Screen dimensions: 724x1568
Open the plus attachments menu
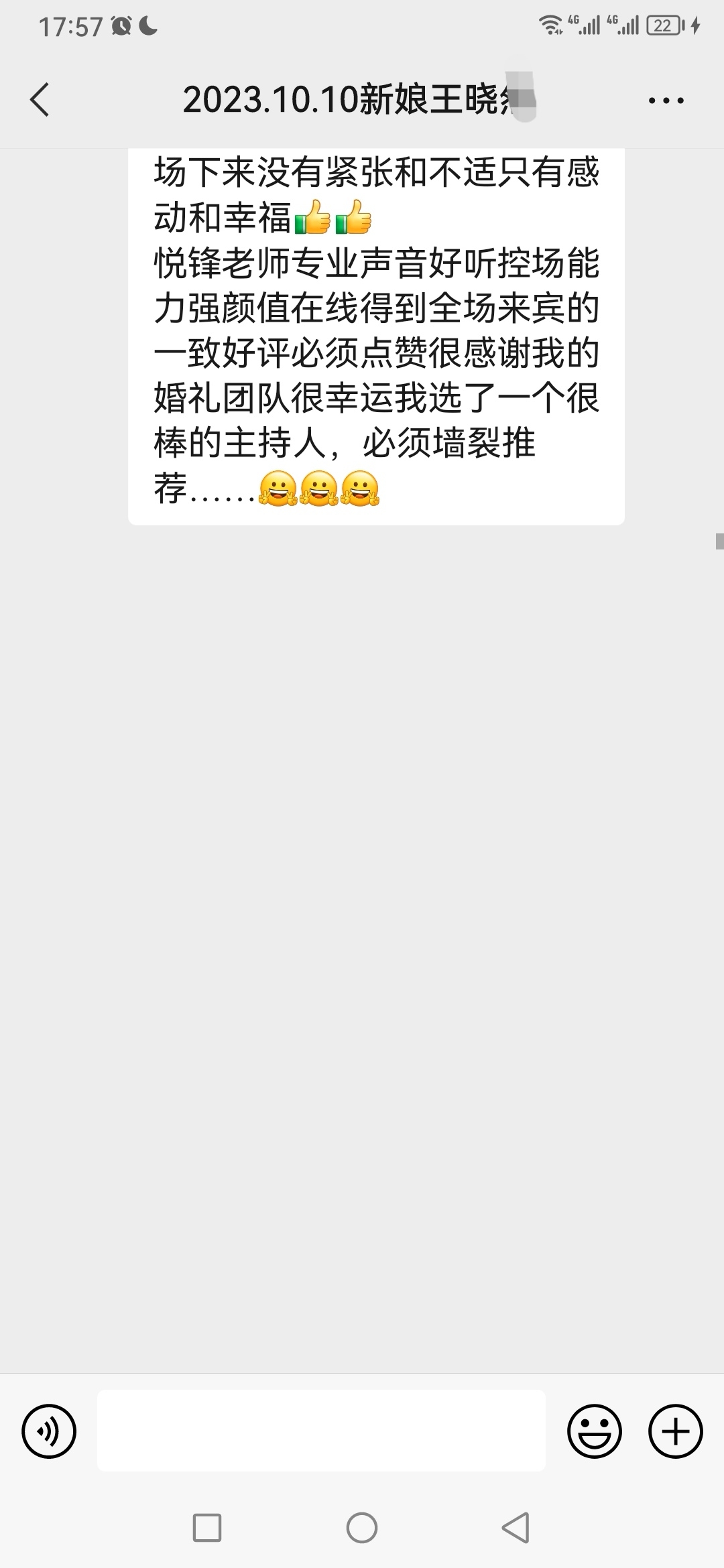[x=675, y=1431]
